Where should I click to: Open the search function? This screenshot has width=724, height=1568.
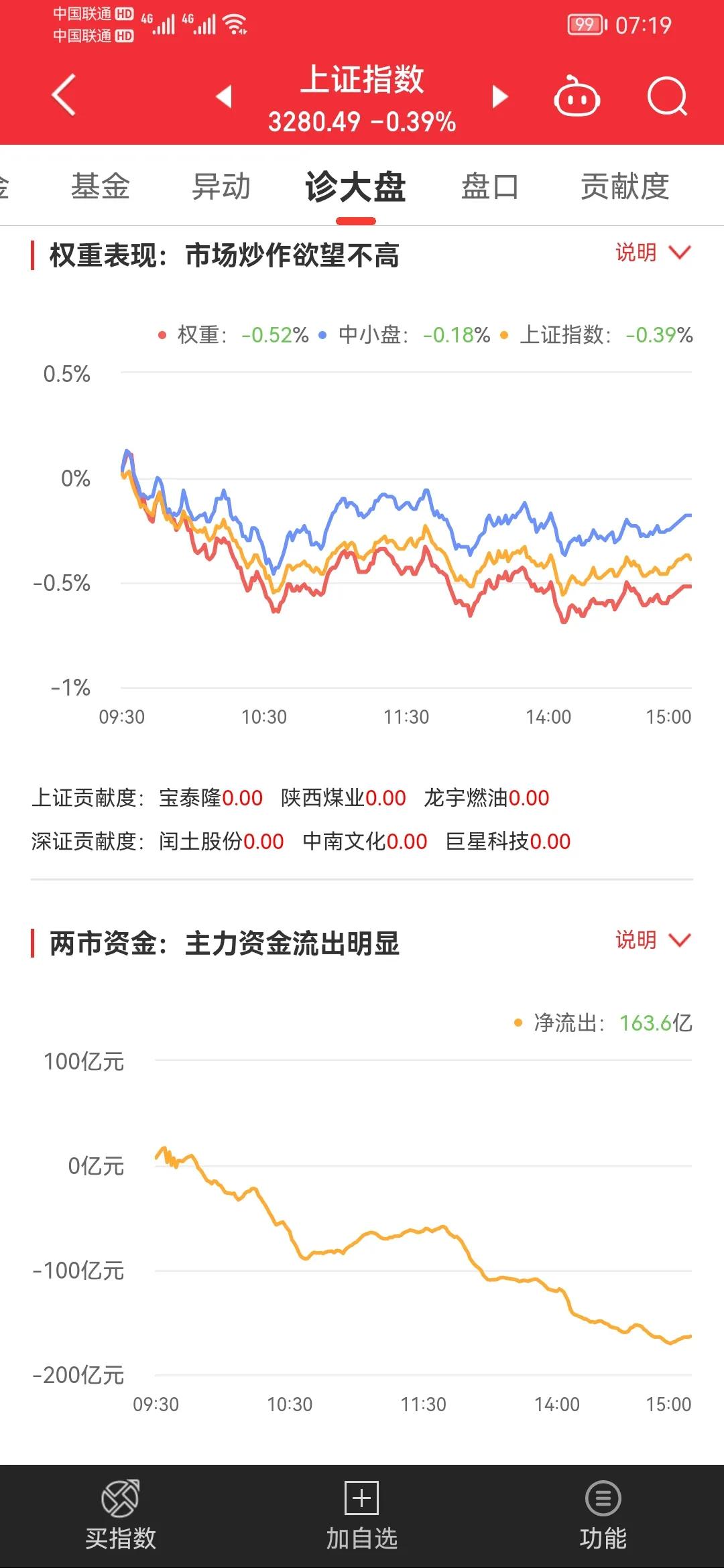click(667, 96)
